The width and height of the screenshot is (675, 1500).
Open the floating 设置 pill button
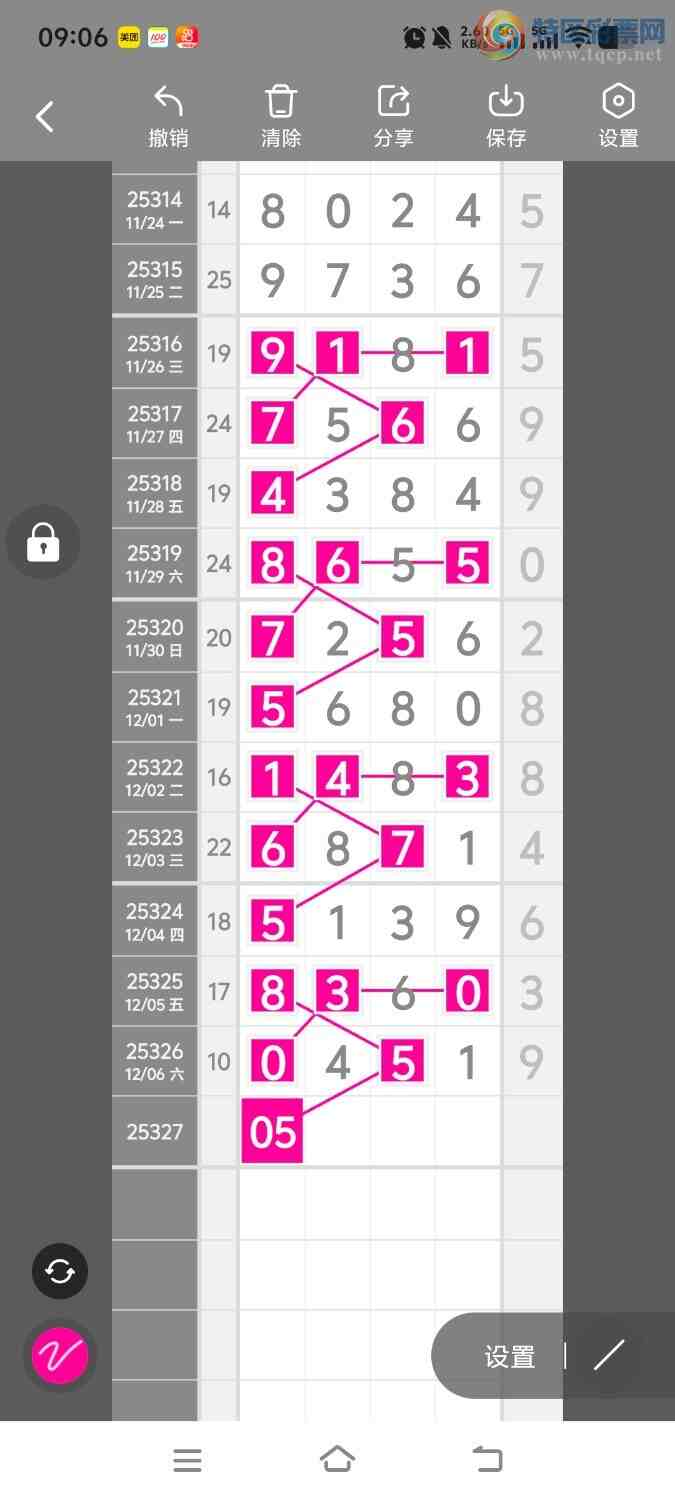(509, 1356)
